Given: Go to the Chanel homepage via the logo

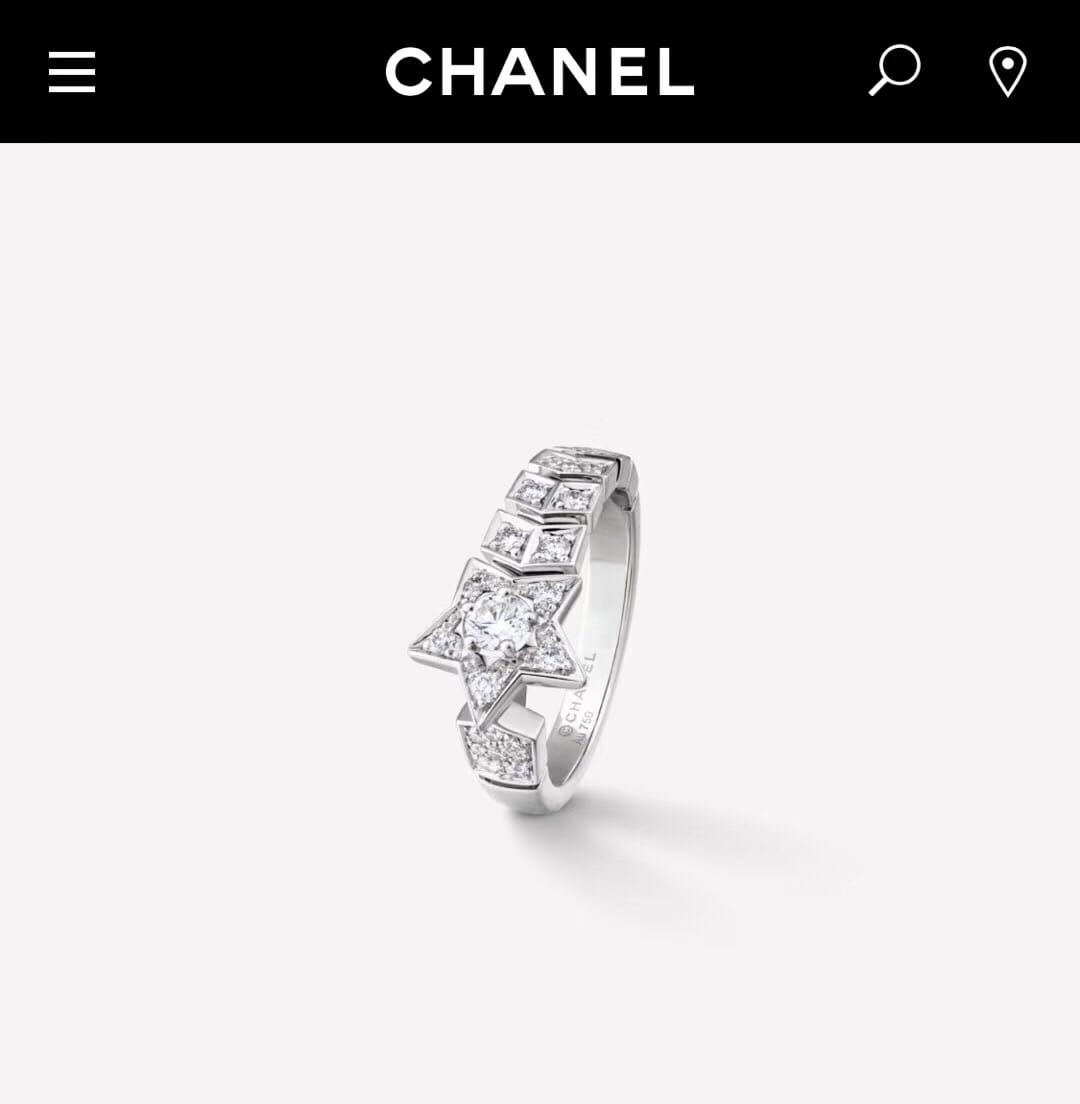Looking at the screenshot, I should (x=540, y=72).
